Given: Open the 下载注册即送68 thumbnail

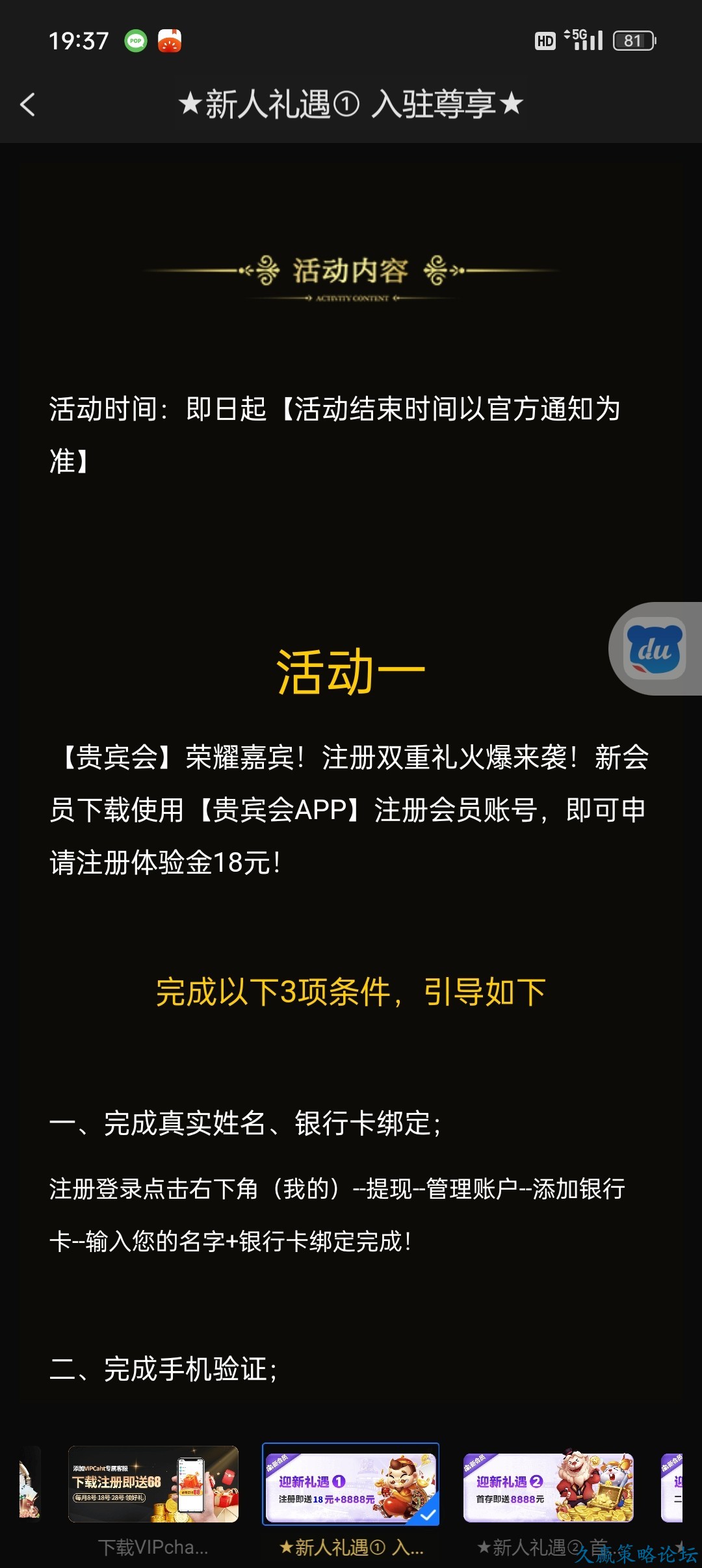Looking at the screenshot, I should 153,1484.
